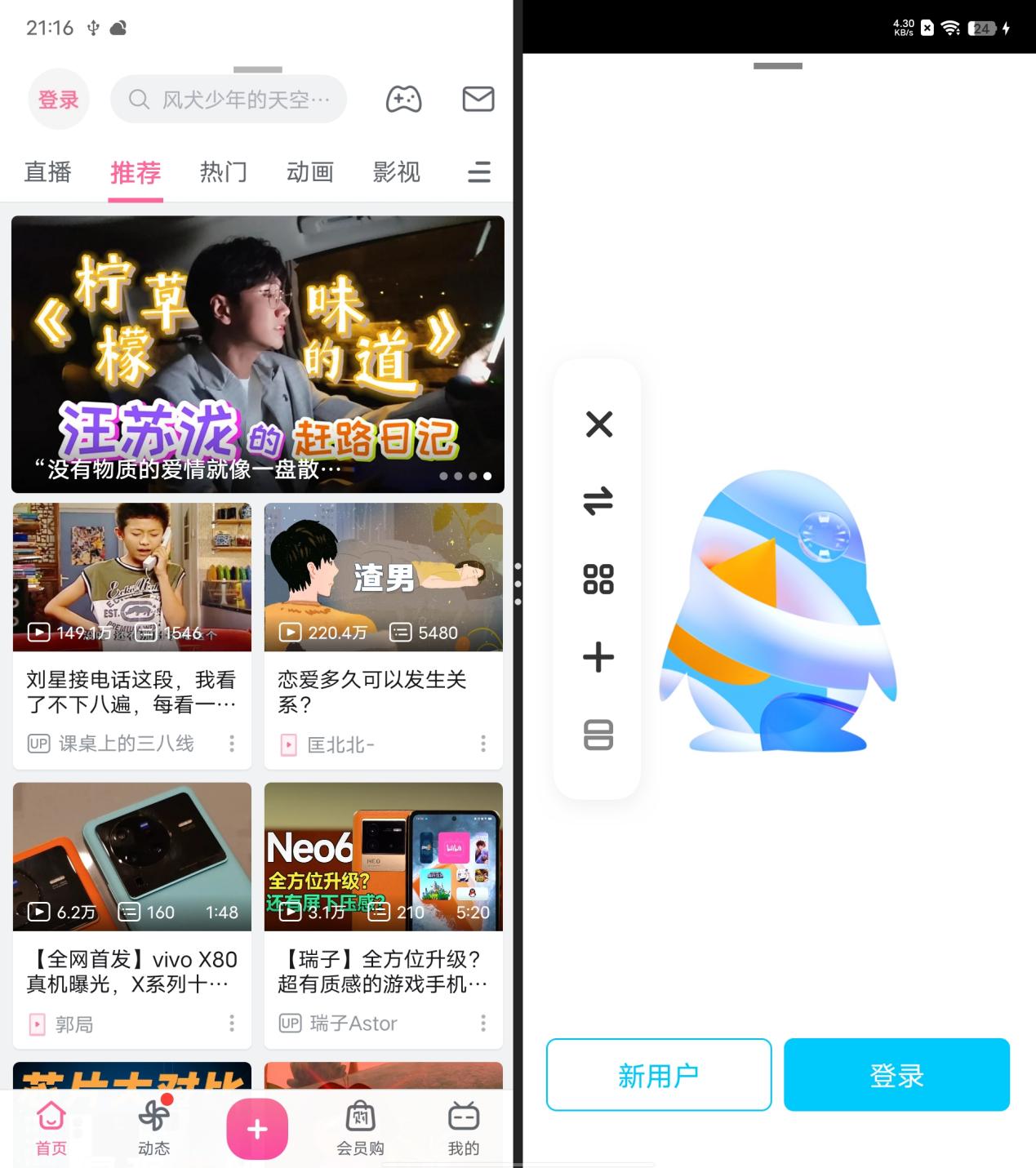
Task: Open the 汪苏泷的赶路日记 banner
Action: point(257,354)
